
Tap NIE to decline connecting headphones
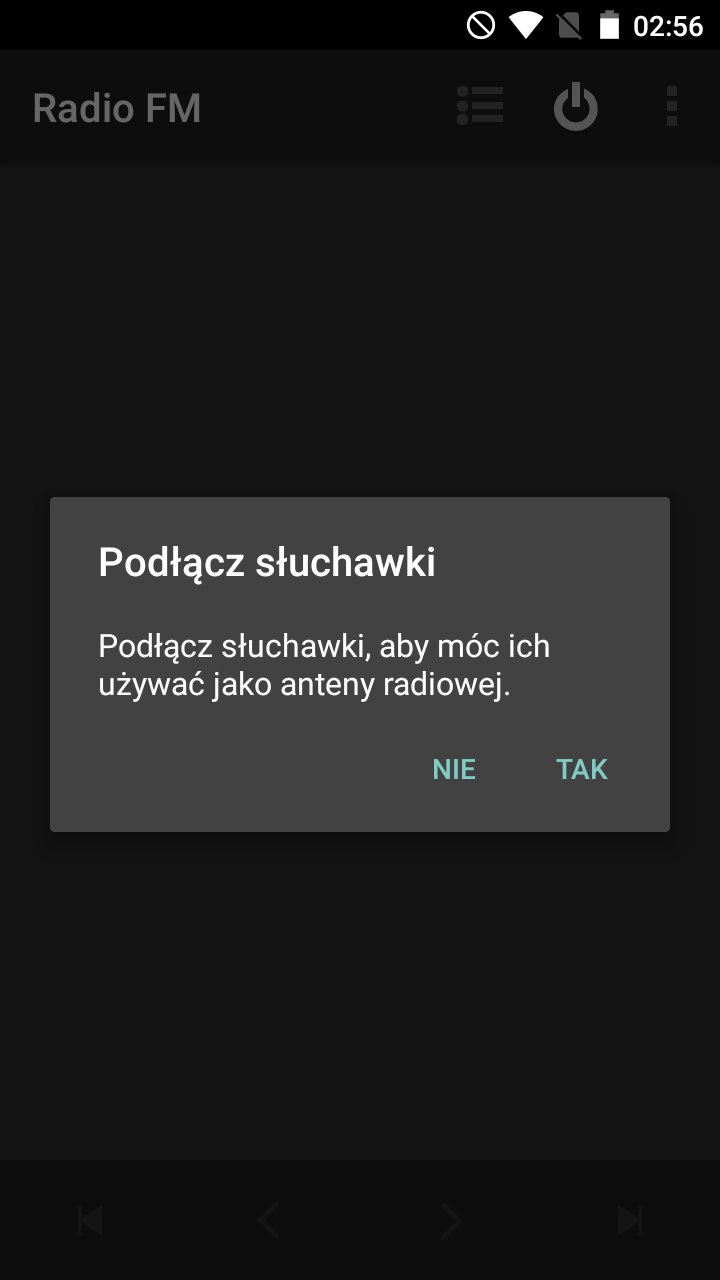point(454,769)
